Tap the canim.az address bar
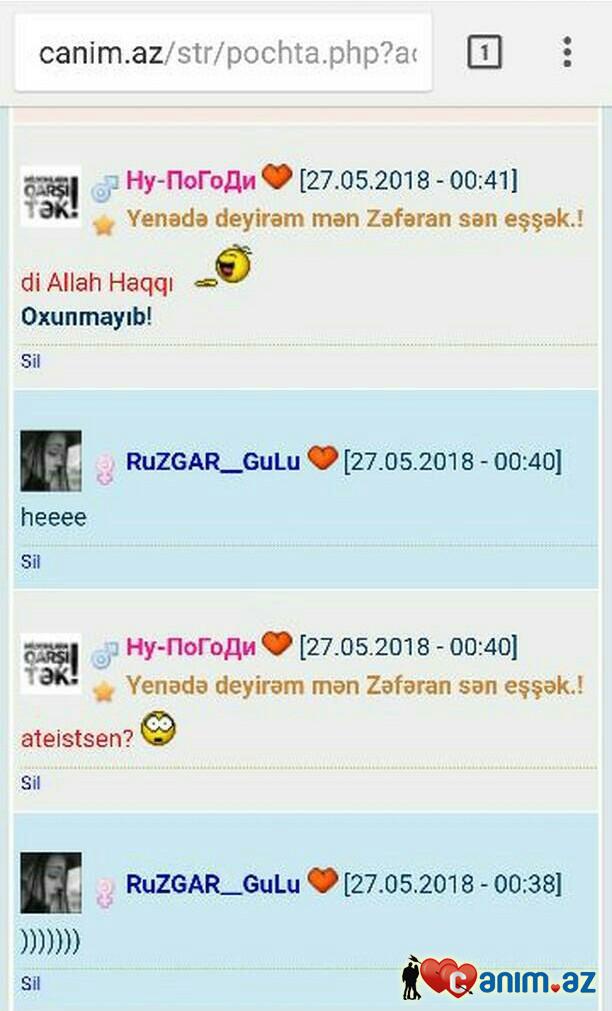This screenshot has height=1011, width=612. (x=225, y=53)
